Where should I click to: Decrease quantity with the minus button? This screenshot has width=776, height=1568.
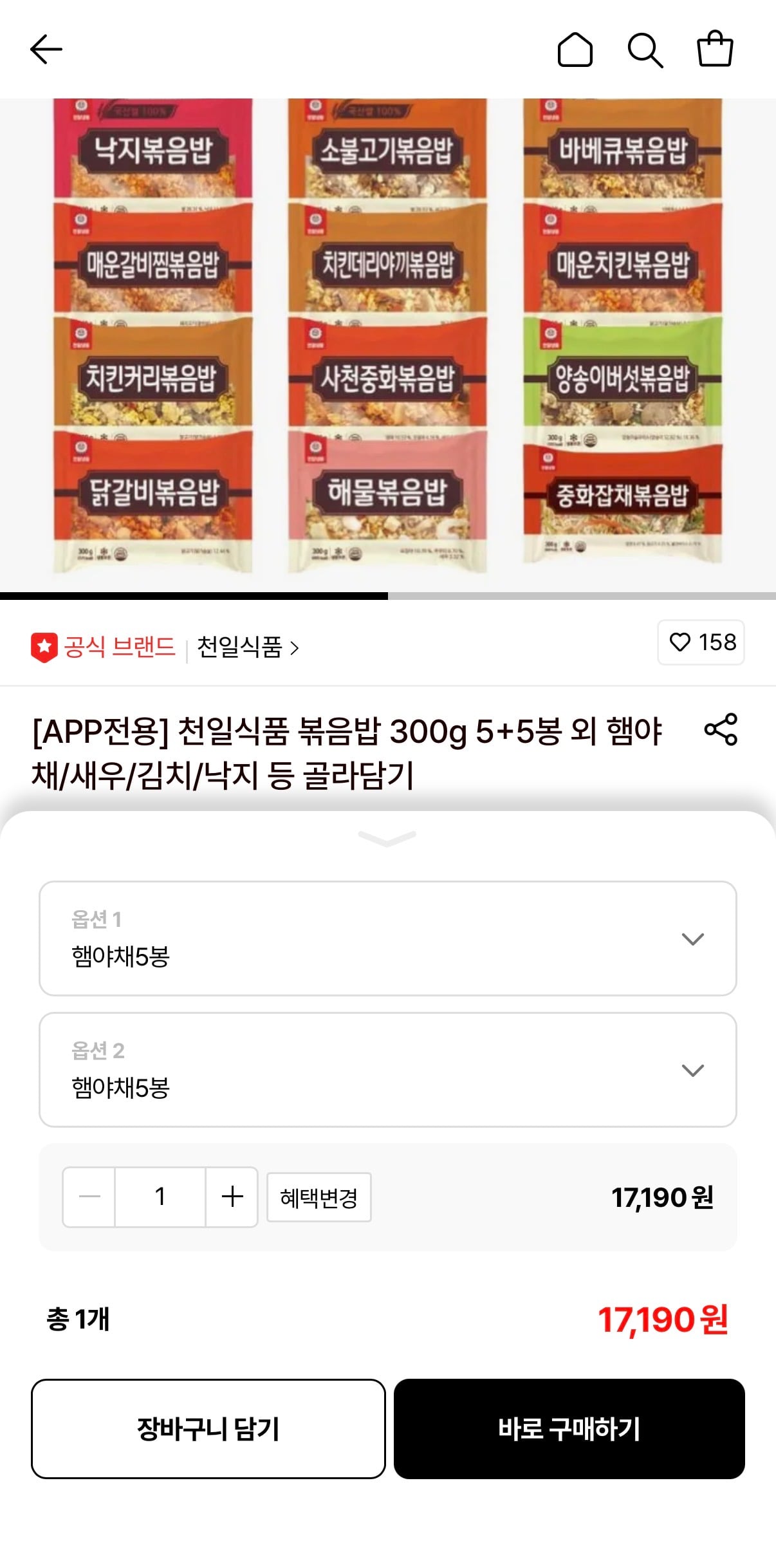(x=89, y=1197)
